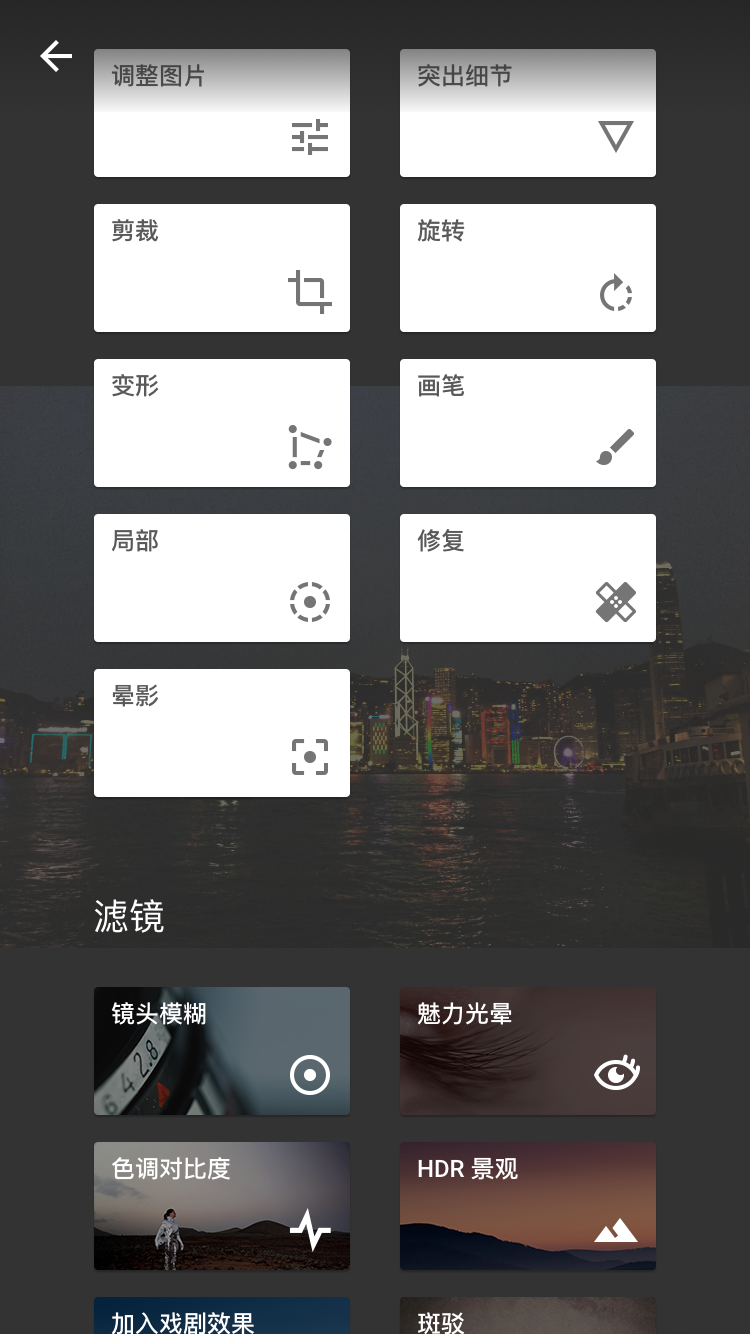This screenshot has height=1334, width=750.
Task: Apply the 魅力光晕 filter
Action: pyautogui.click(x=528, y=1051)
